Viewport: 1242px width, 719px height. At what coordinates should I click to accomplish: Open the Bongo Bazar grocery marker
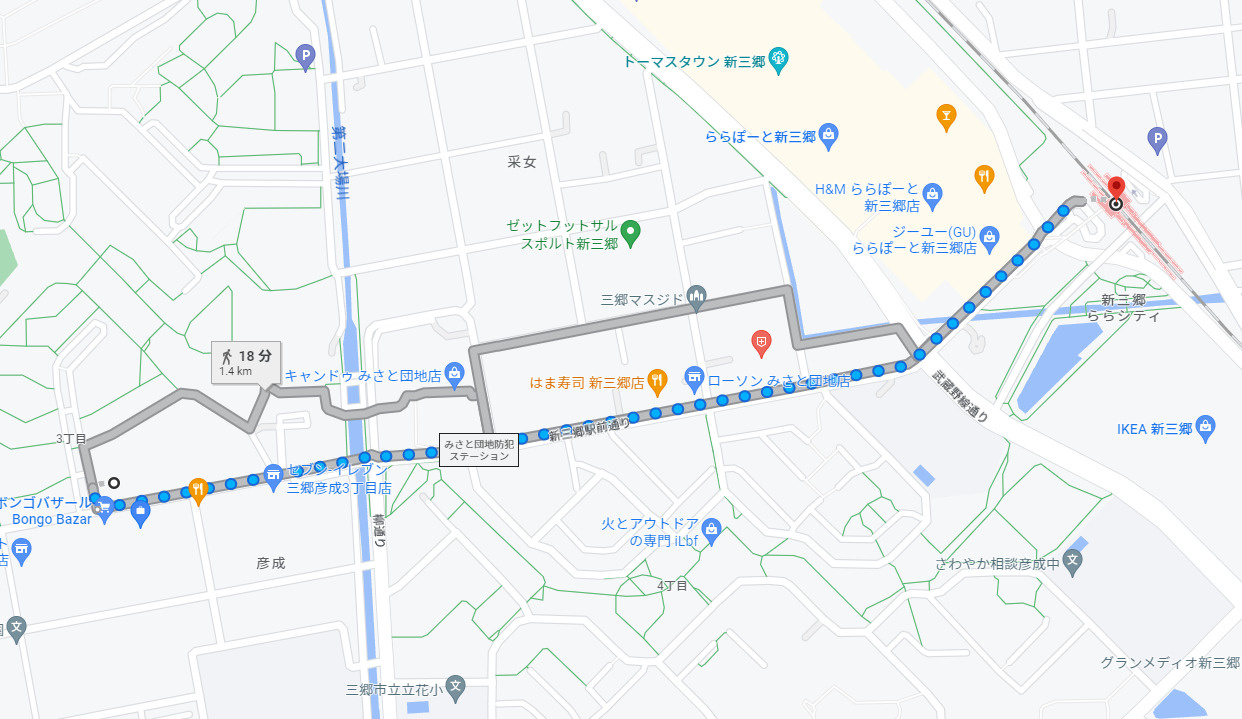click(x=103, y=508)
